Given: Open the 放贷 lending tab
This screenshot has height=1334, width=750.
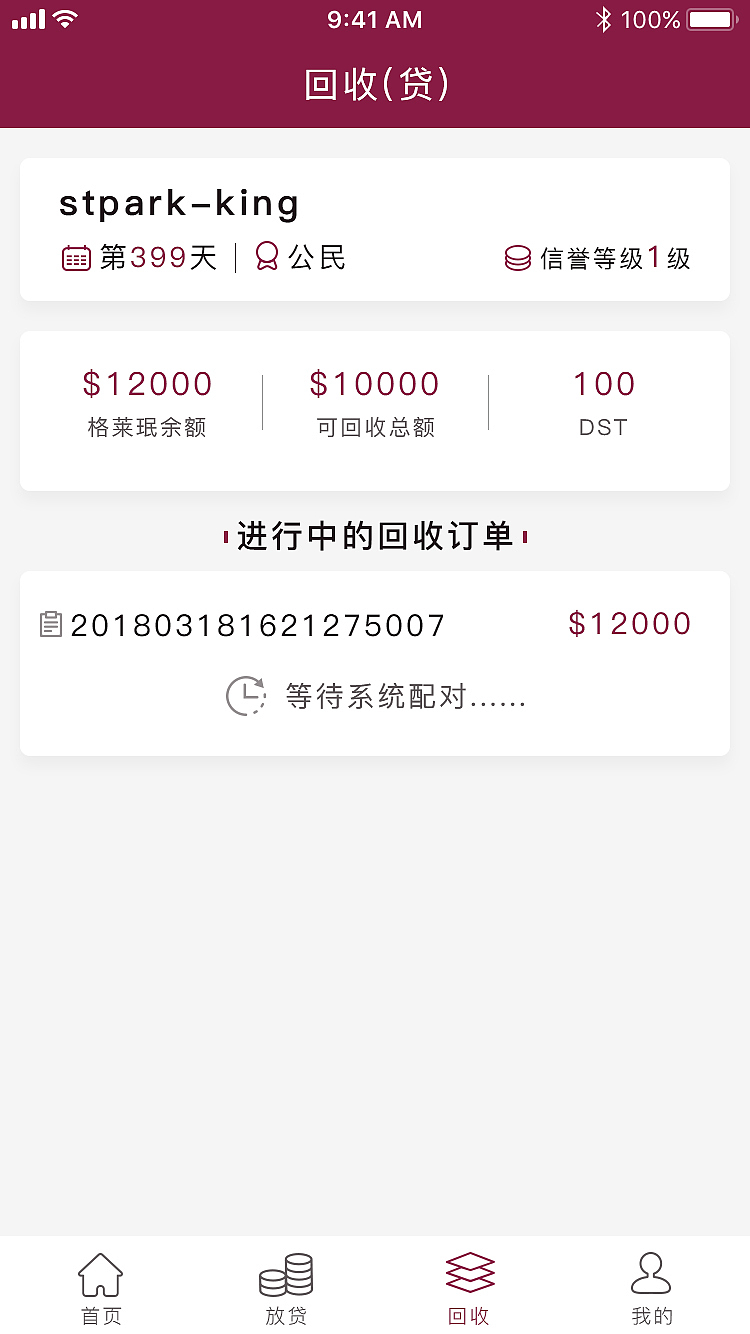Looking at the screenshot, I should point(286,1288).
